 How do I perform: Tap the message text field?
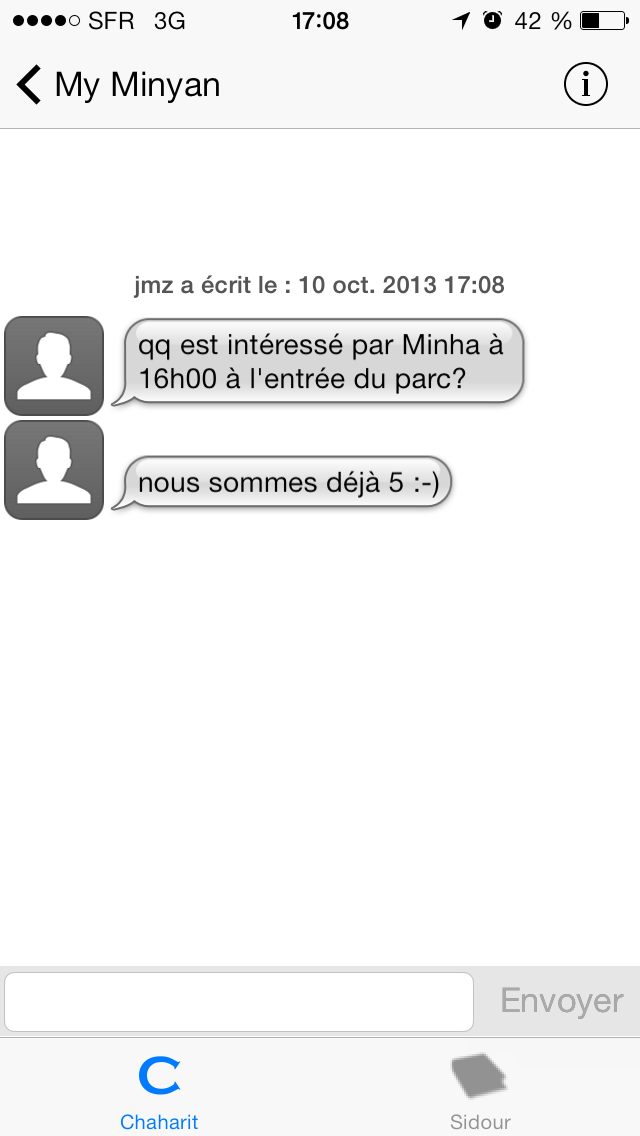pyautogui.click(x=239, y=1001)
